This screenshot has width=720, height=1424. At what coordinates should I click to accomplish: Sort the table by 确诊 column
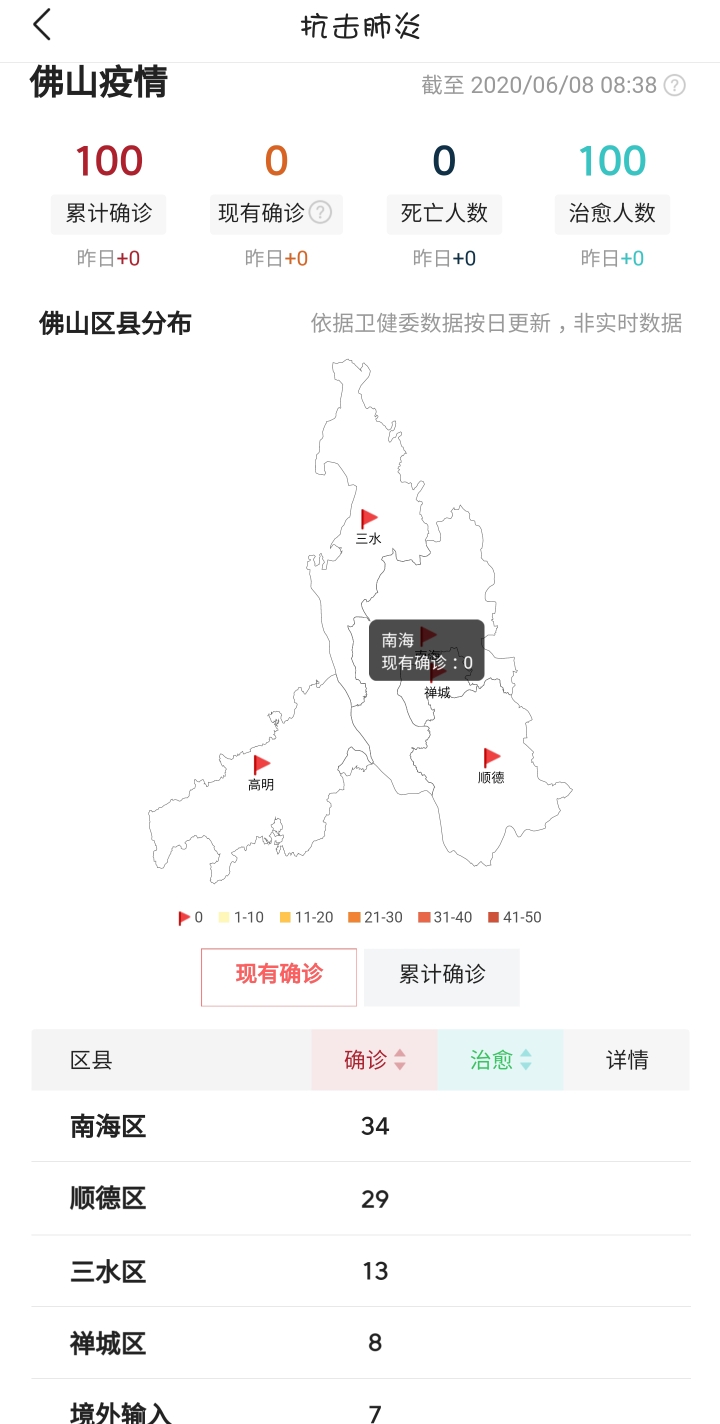tap(375, 1060)
